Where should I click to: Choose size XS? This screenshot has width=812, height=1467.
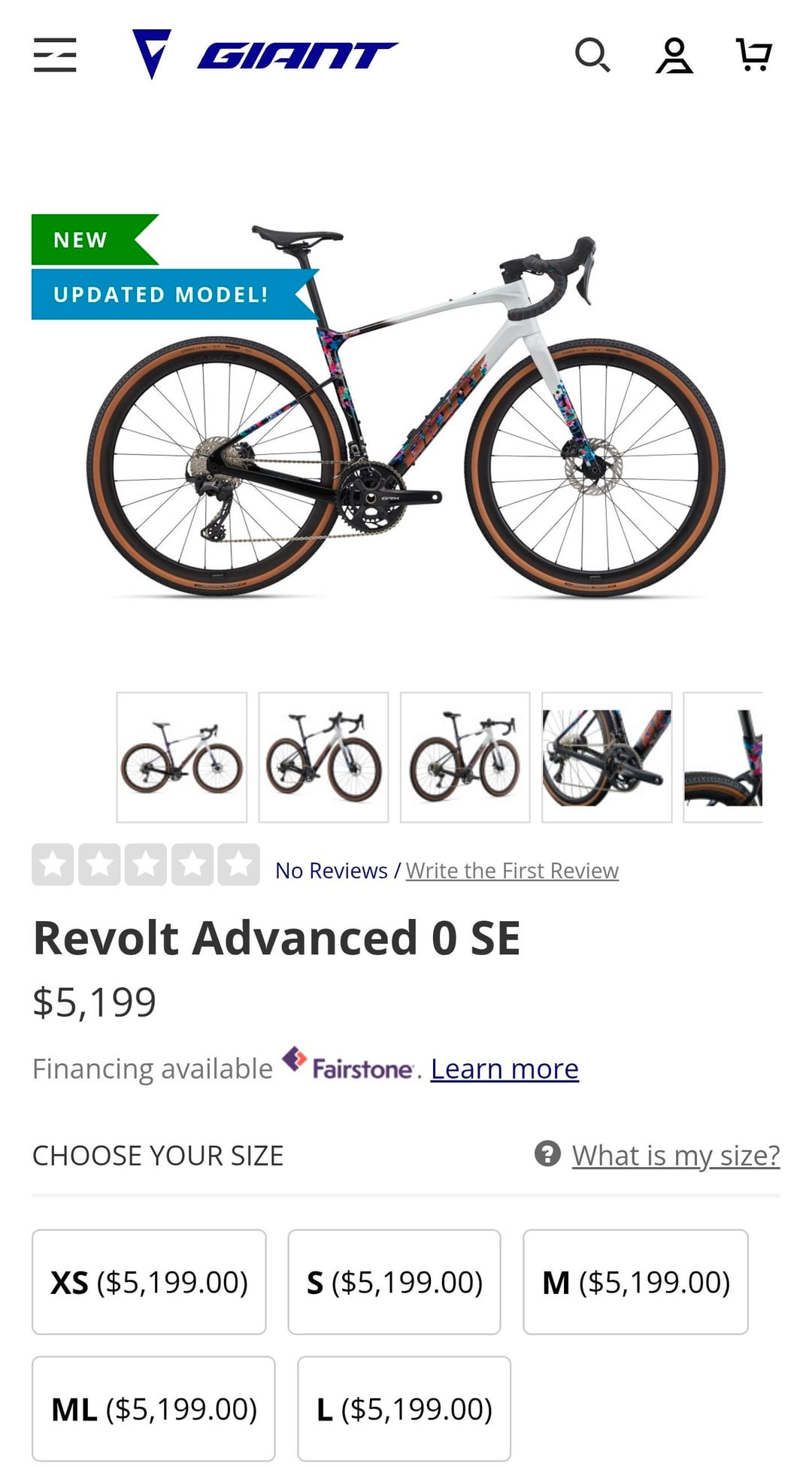[x=149, y=1282]
